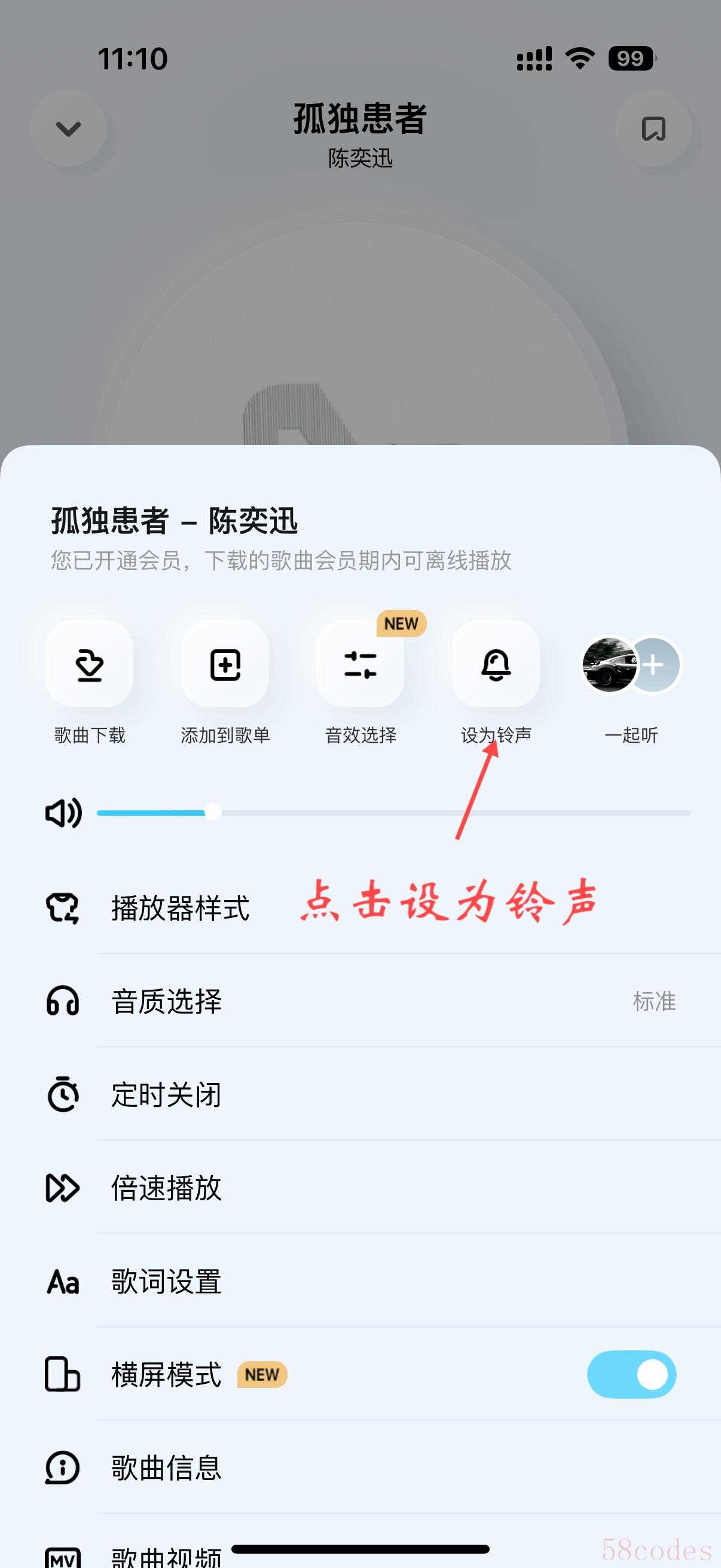Open 播放器样式 player style
Viewport: 721px width, 1568px height.
pyautogui.click(x=180, y=908)
